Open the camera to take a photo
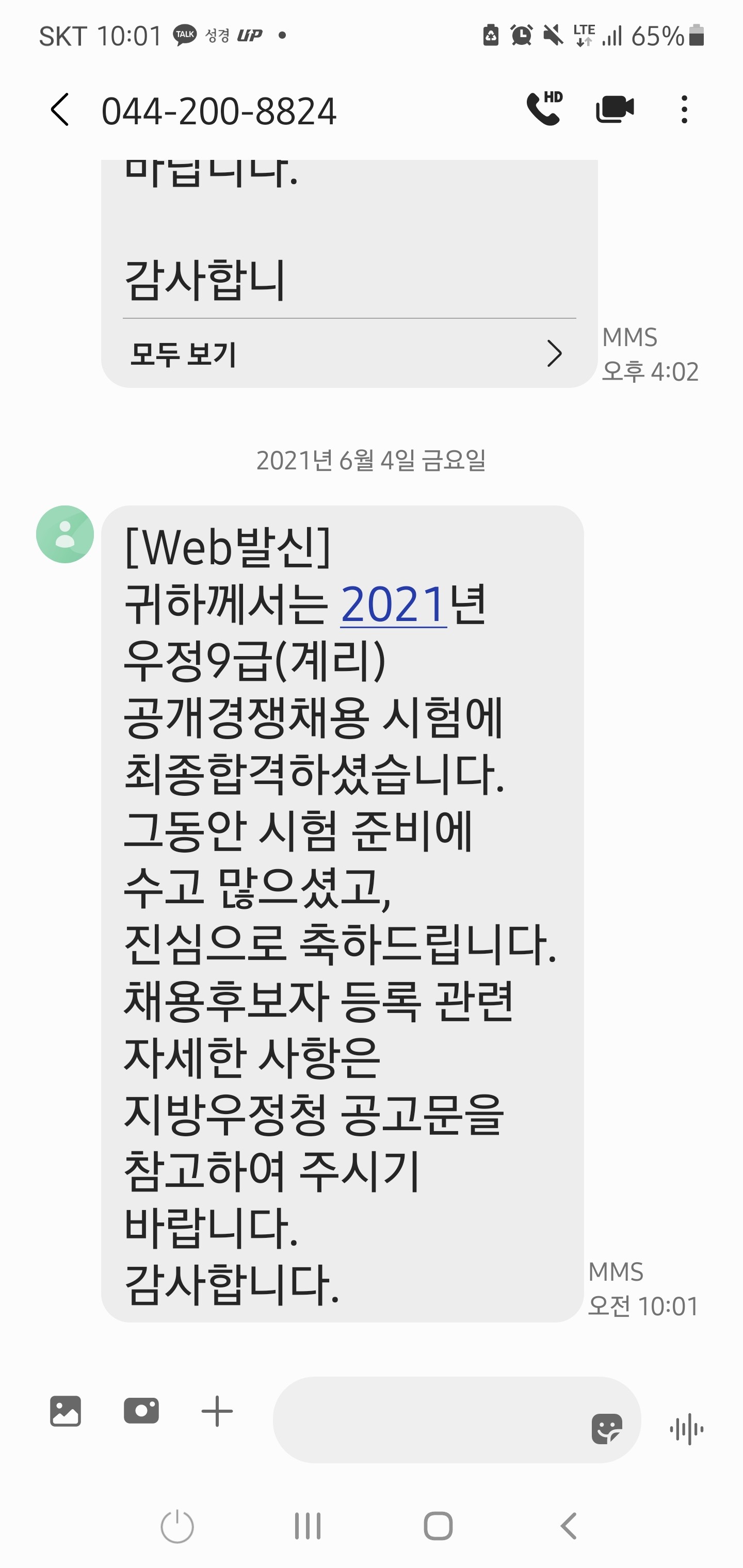The image size is (743, 1568). (x=141, y=1411)
